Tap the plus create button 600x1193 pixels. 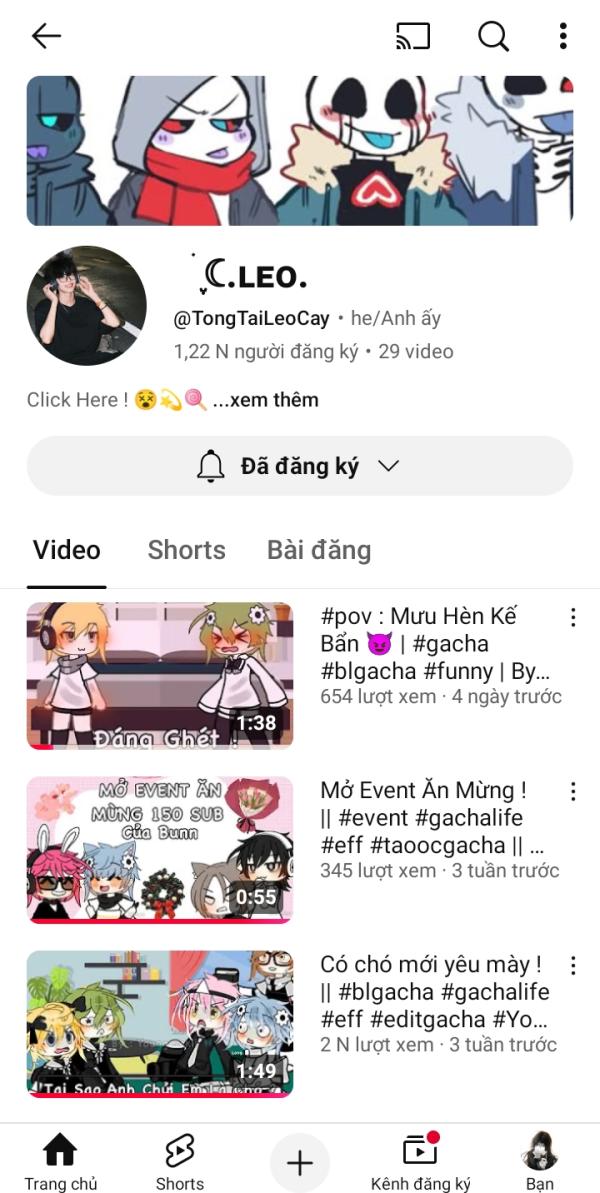click(x=299, y=1162)
